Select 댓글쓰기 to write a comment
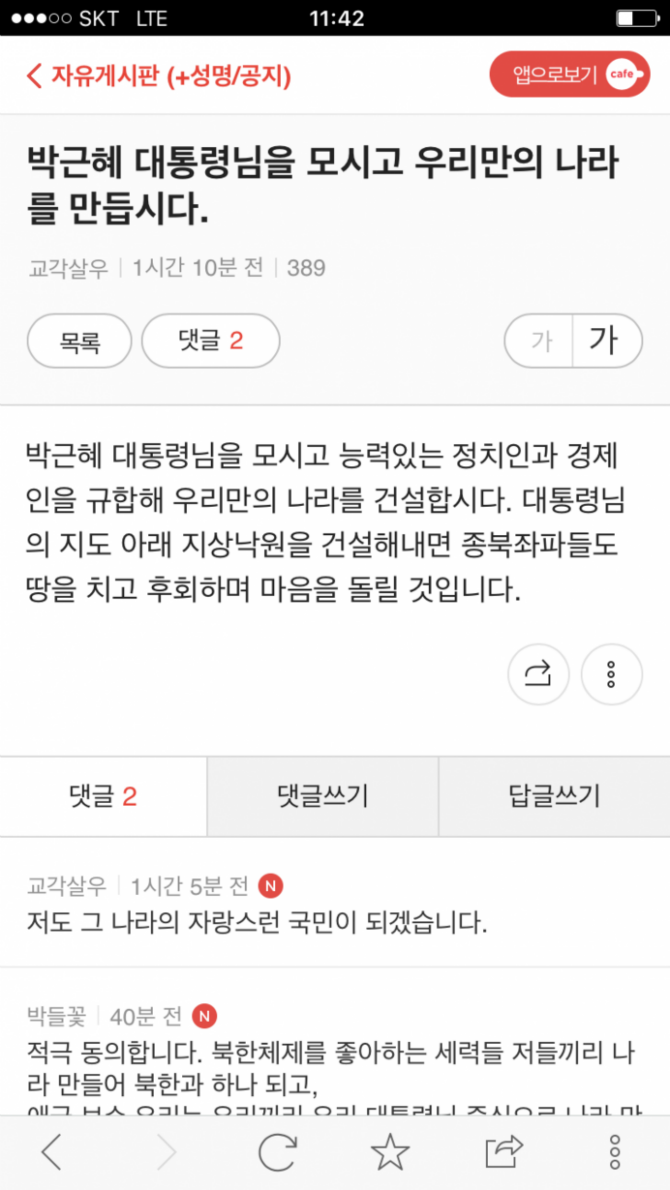Viewport: 670px width, 1190px height. tap(322, 796)
